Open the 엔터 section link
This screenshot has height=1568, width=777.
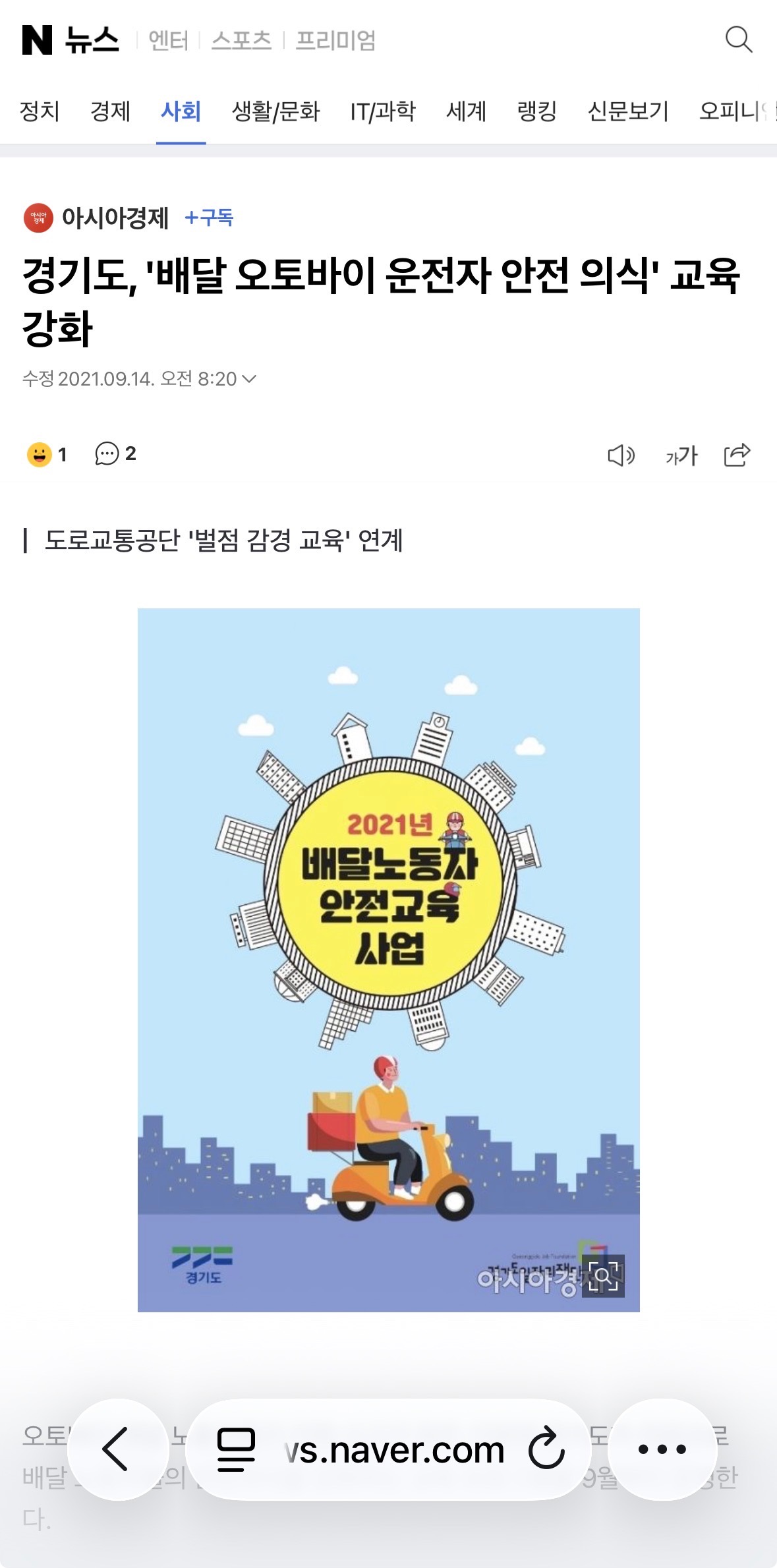168,40
